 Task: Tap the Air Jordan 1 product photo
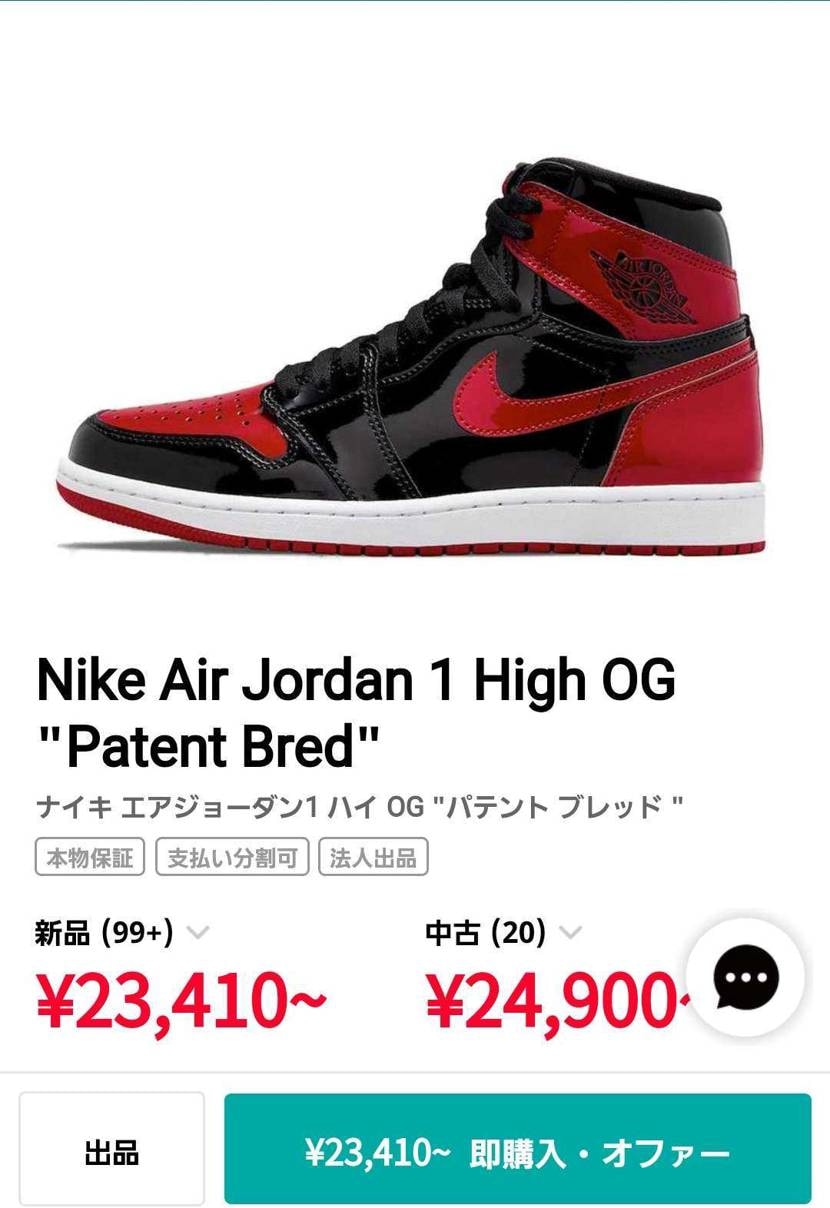pos(415,360)
